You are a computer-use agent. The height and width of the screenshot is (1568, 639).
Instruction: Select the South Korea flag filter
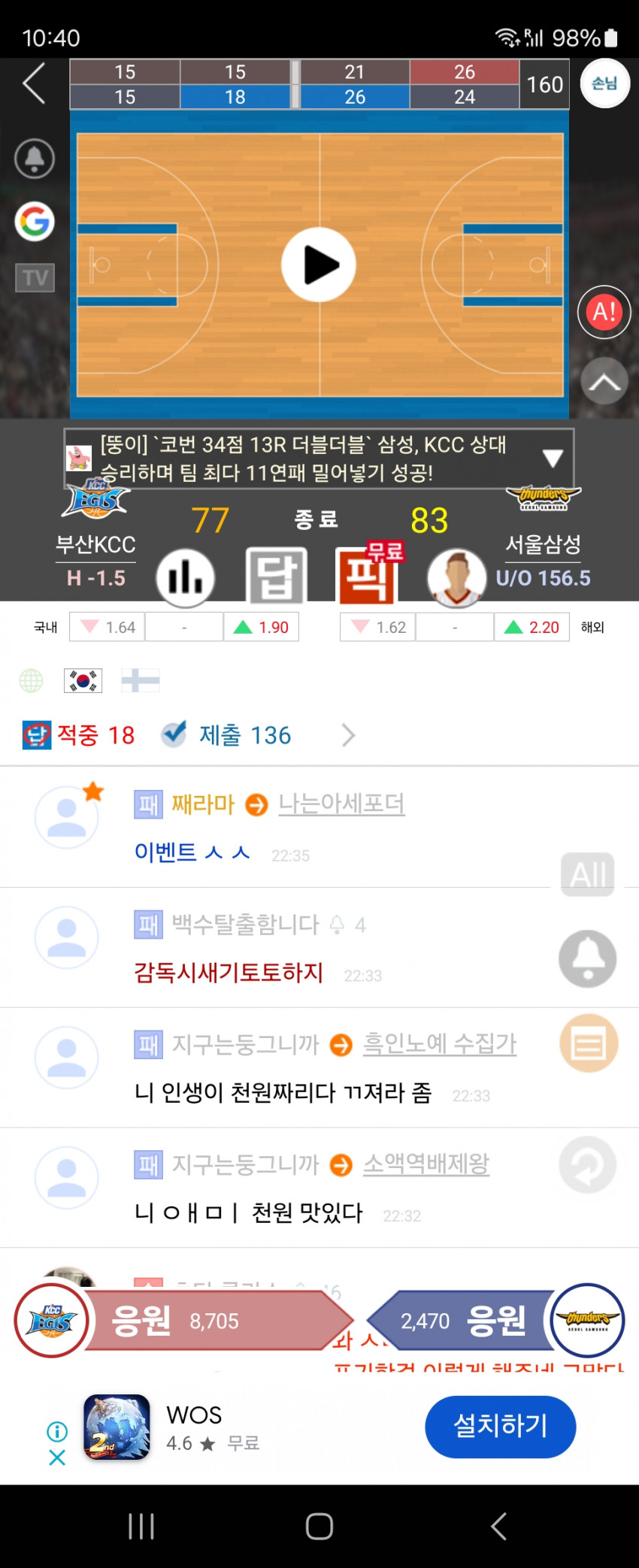click(83, 681)
